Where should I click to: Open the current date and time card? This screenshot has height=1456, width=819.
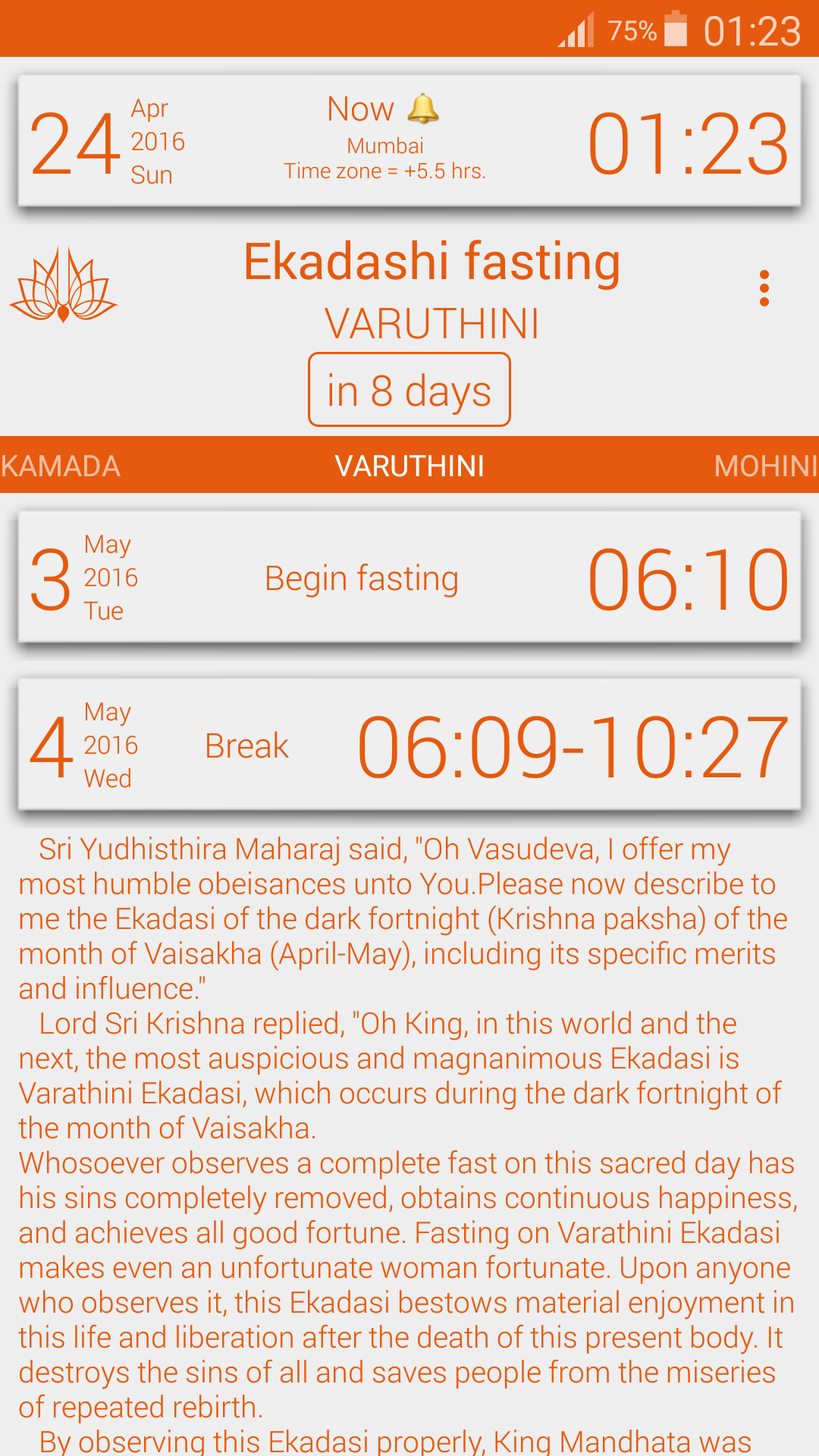409,141
